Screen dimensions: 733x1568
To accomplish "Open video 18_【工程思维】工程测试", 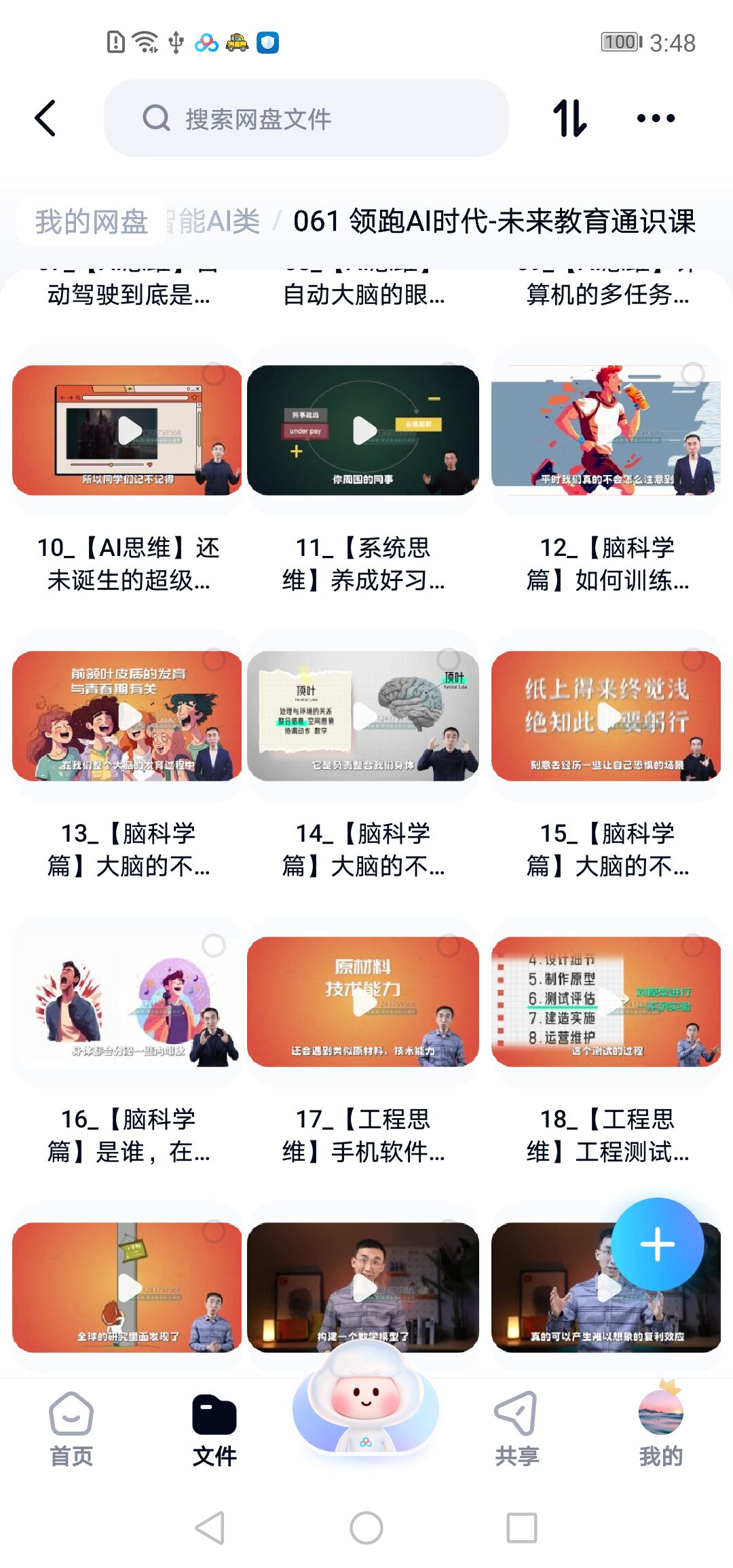I will (605, 1002).
